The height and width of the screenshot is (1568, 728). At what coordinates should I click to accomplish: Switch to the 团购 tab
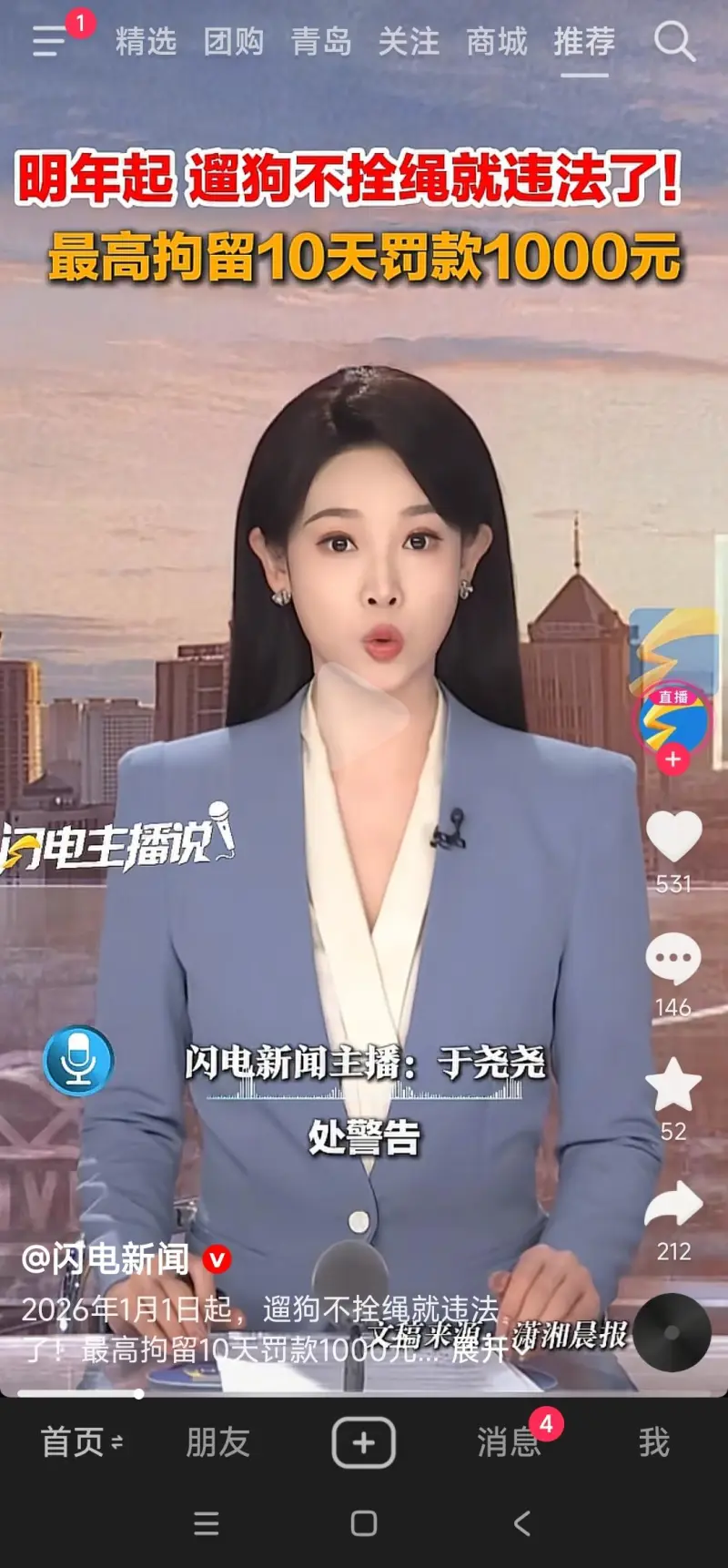[x=234, y=42]
